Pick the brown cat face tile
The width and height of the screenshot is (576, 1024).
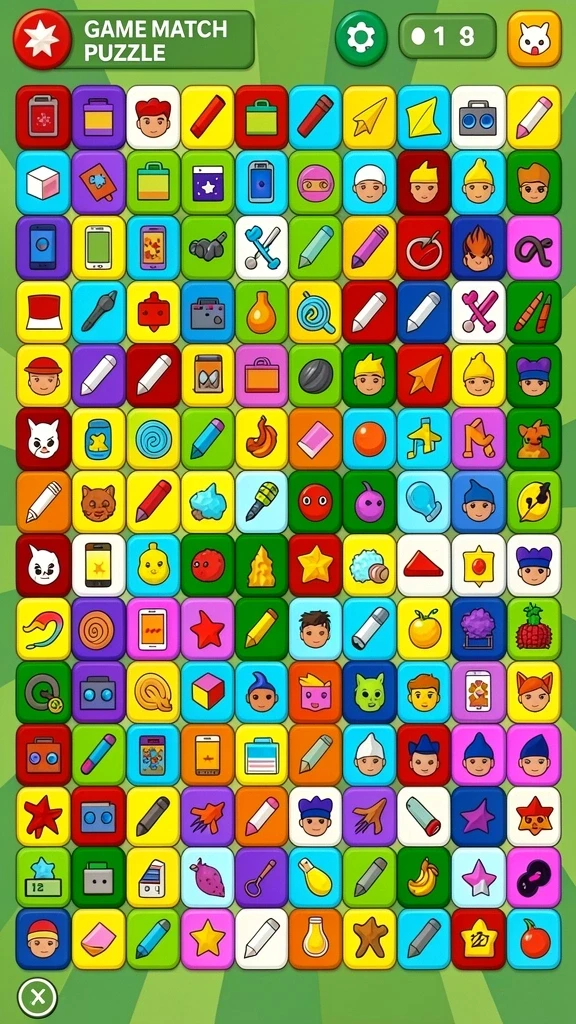point(98,502)
